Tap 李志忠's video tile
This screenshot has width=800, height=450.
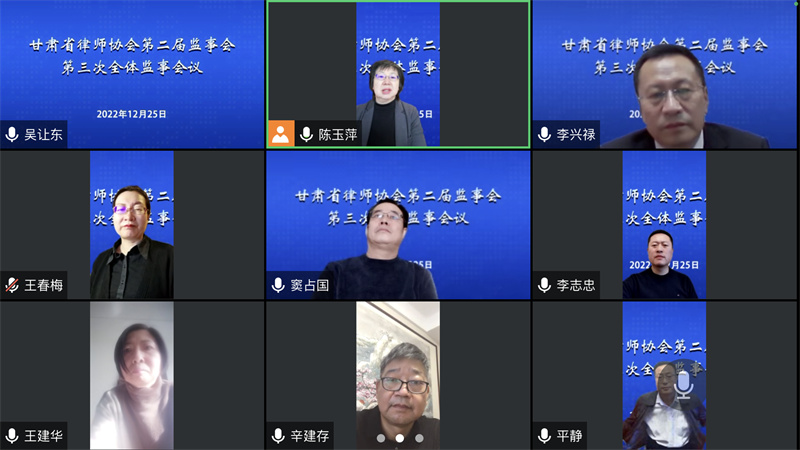(664, 225)
